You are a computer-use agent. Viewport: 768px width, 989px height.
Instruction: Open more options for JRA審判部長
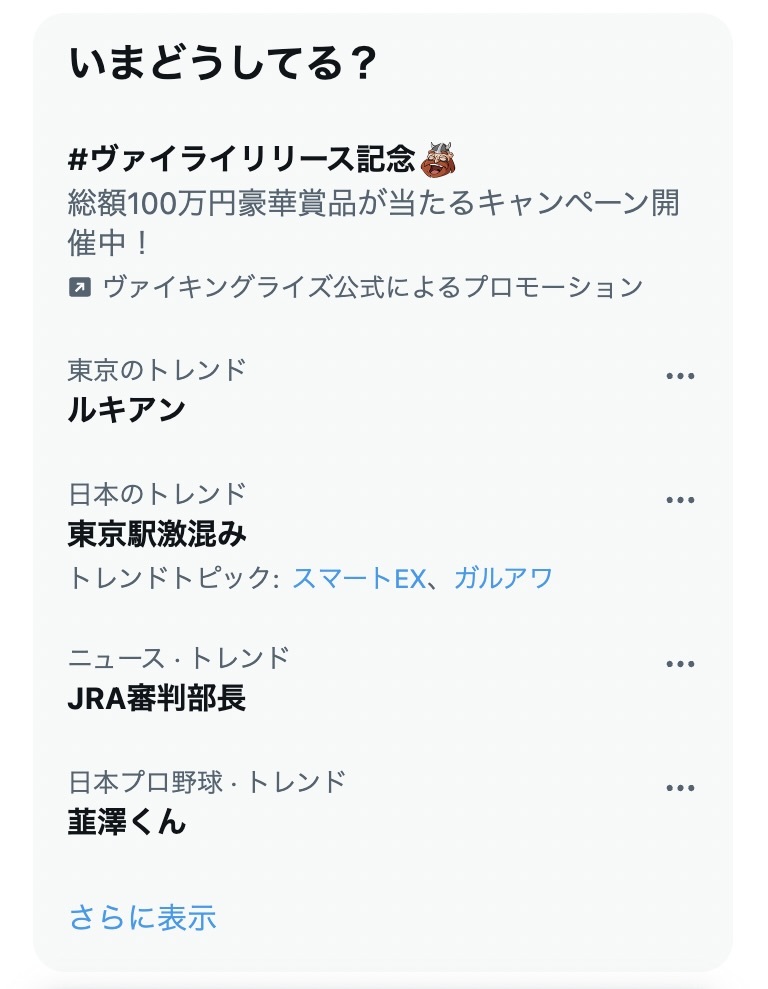click(x=680, y=664)
